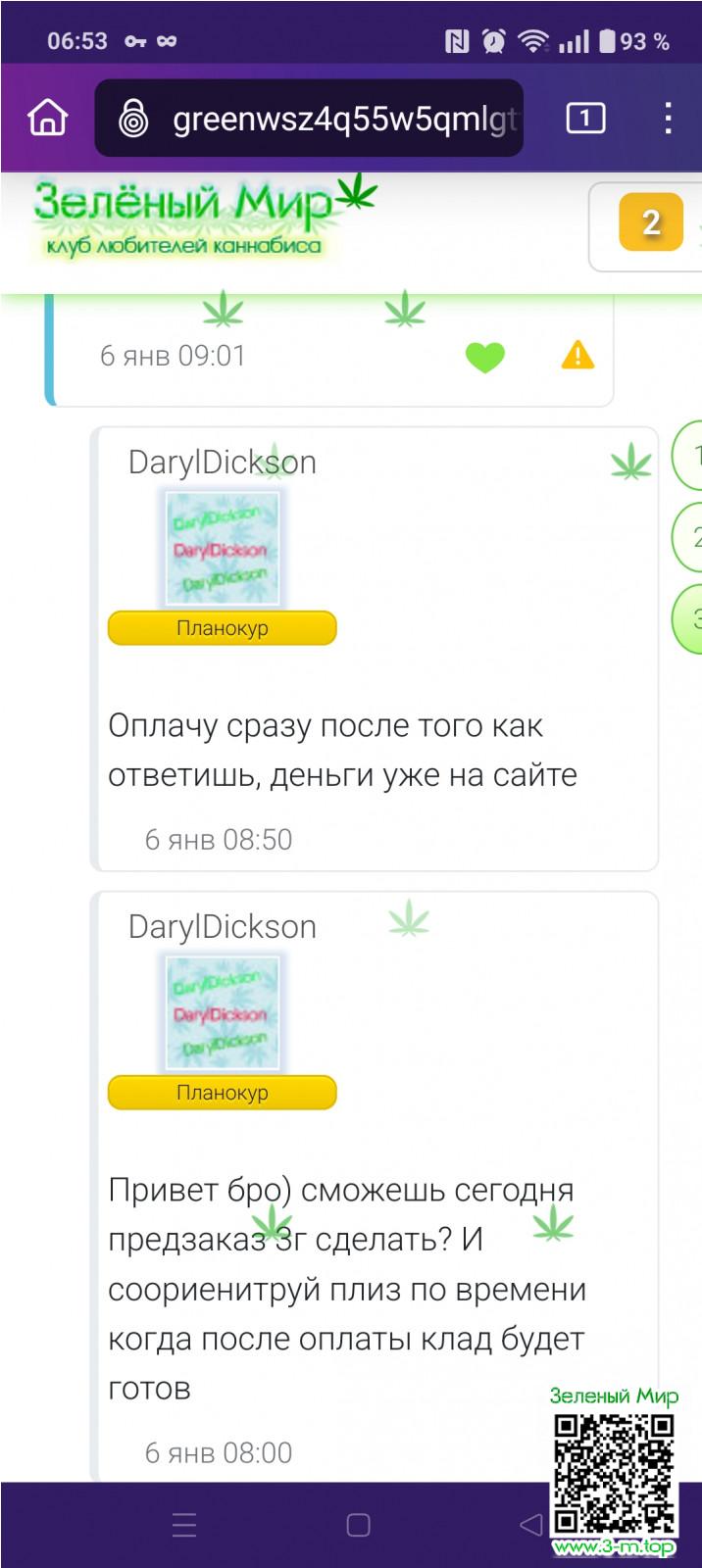
Task: Report the 09:01 message with the warning icon
Action: (x=577, y=355)
